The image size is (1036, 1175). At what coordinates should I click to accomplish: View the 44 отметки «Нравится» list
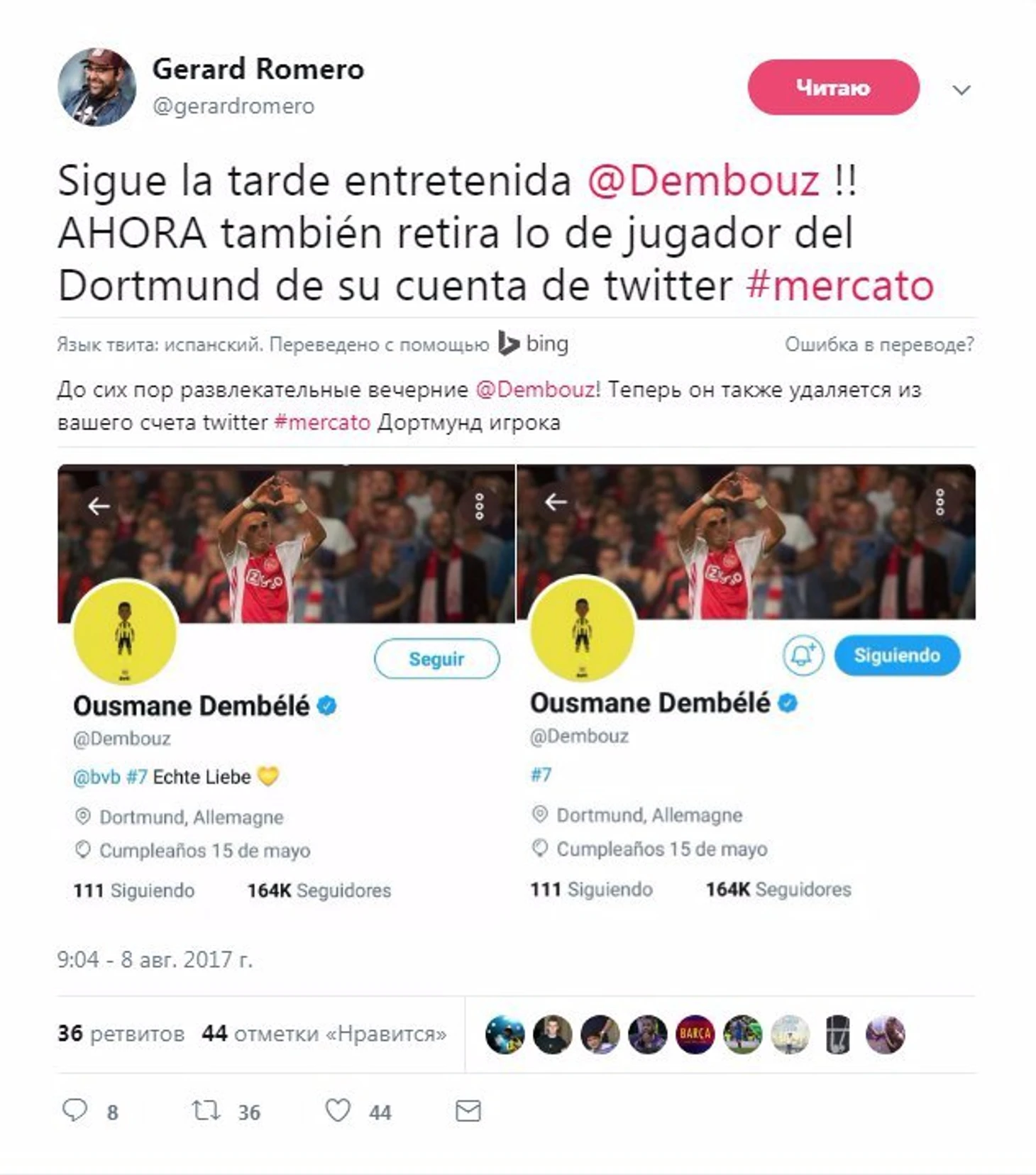(324, 1034)
